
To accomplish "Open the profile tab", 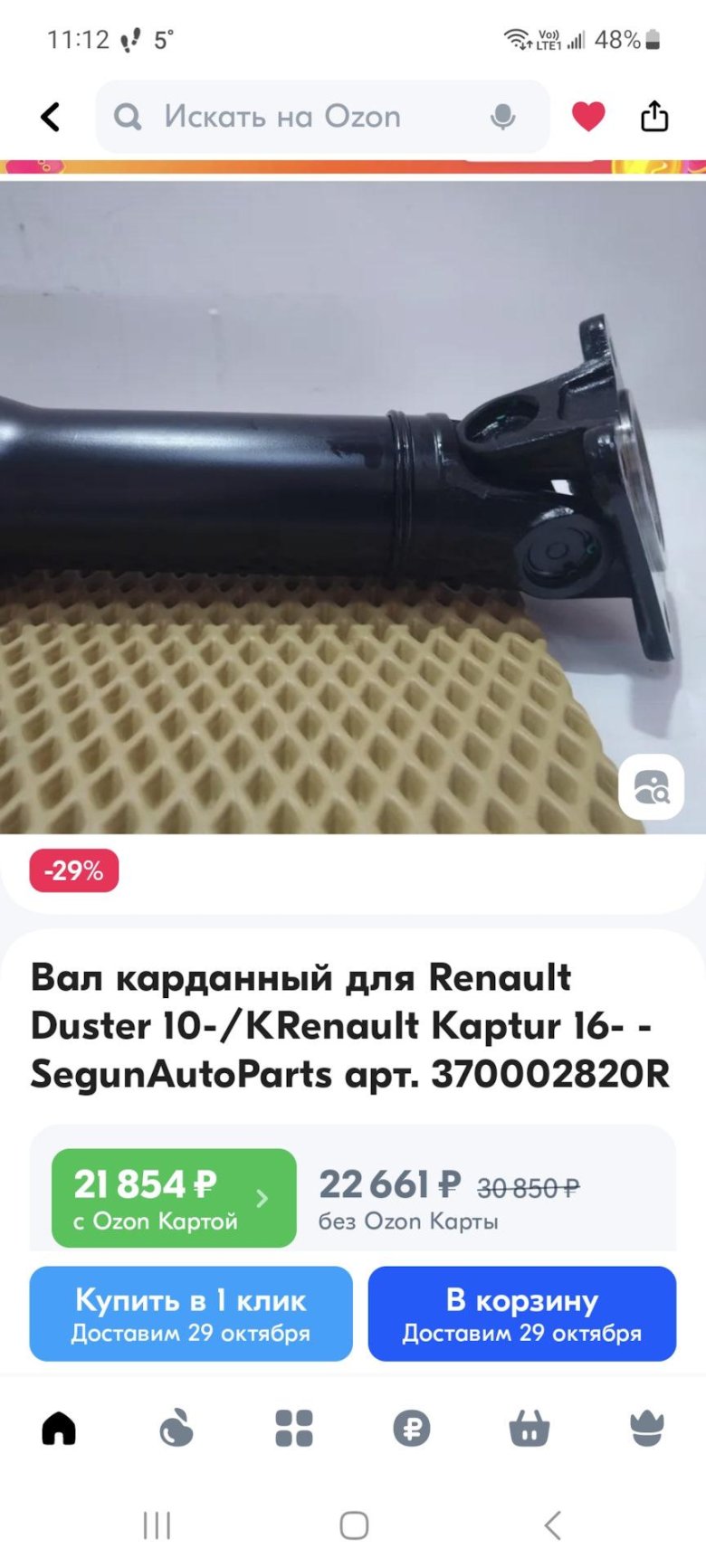I will [x=646, y=1429].
